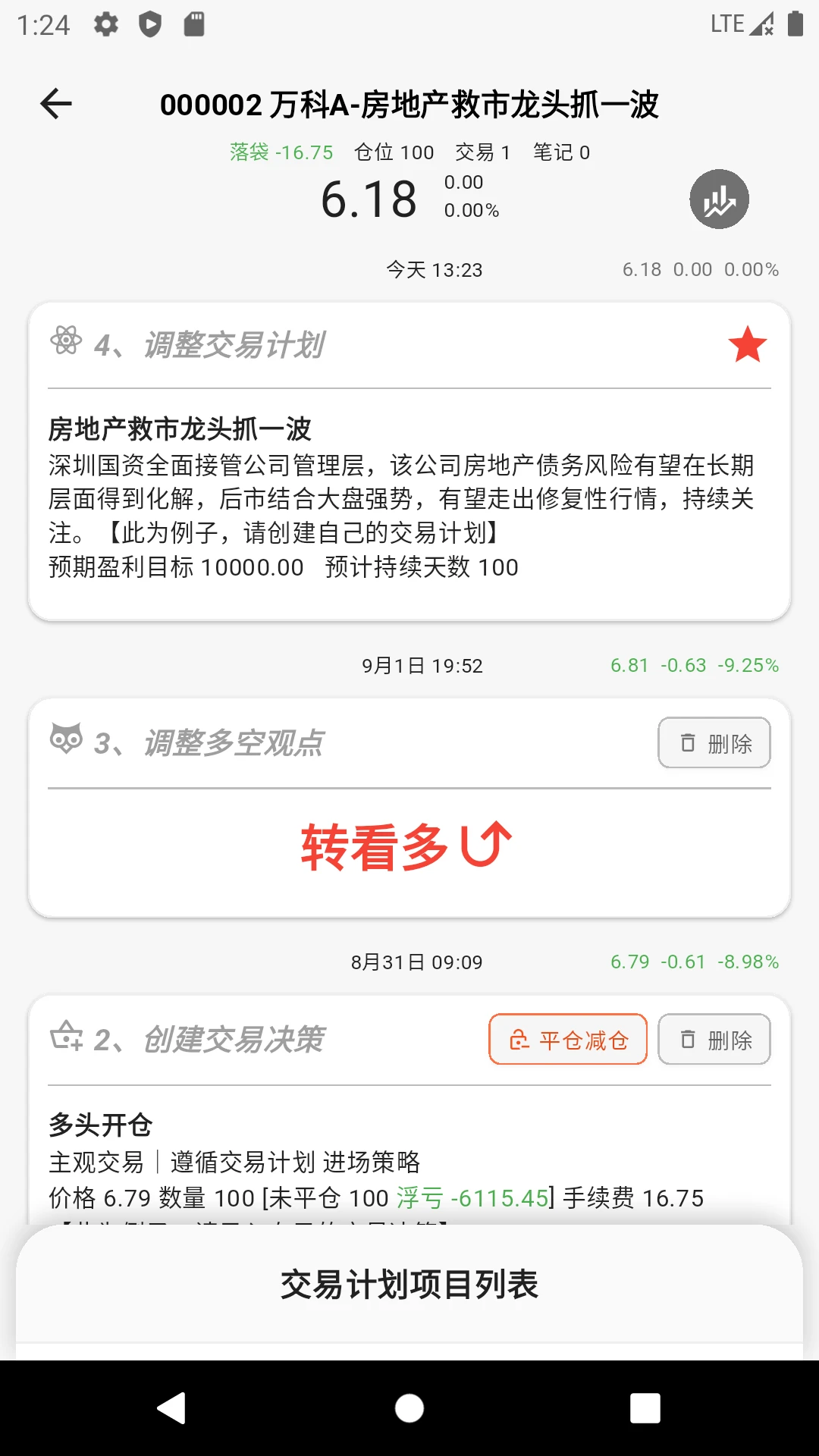Delete the 调整多空观点 entry
This screenshot has width=819, height=1456.
[714, 743]
